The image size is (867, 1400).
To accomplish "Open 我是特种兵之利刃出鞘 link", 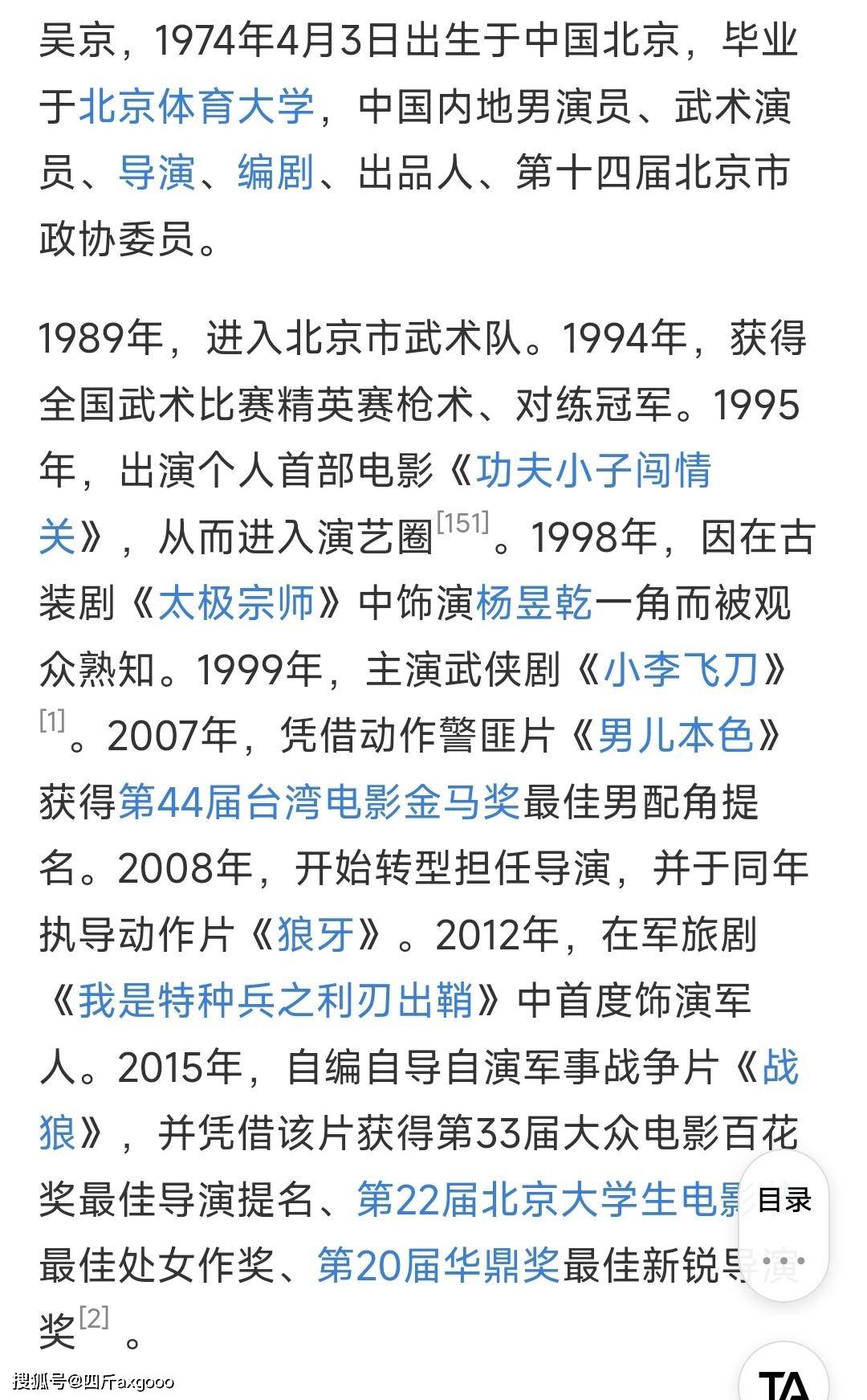I will click(x=275, y=1001).
